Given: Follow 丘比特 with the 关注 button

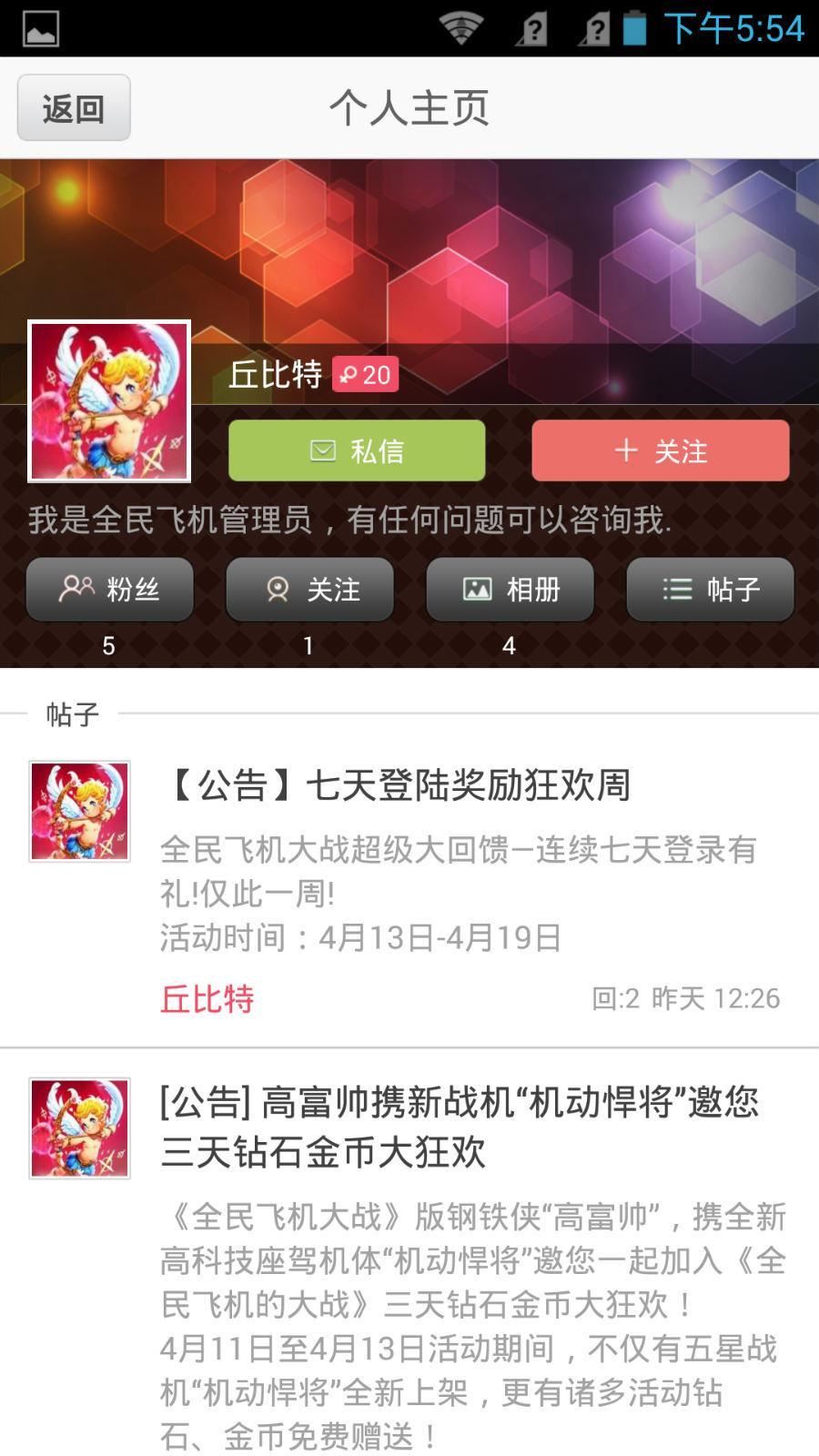Looking at the screenshot, I should pos(661,450).
